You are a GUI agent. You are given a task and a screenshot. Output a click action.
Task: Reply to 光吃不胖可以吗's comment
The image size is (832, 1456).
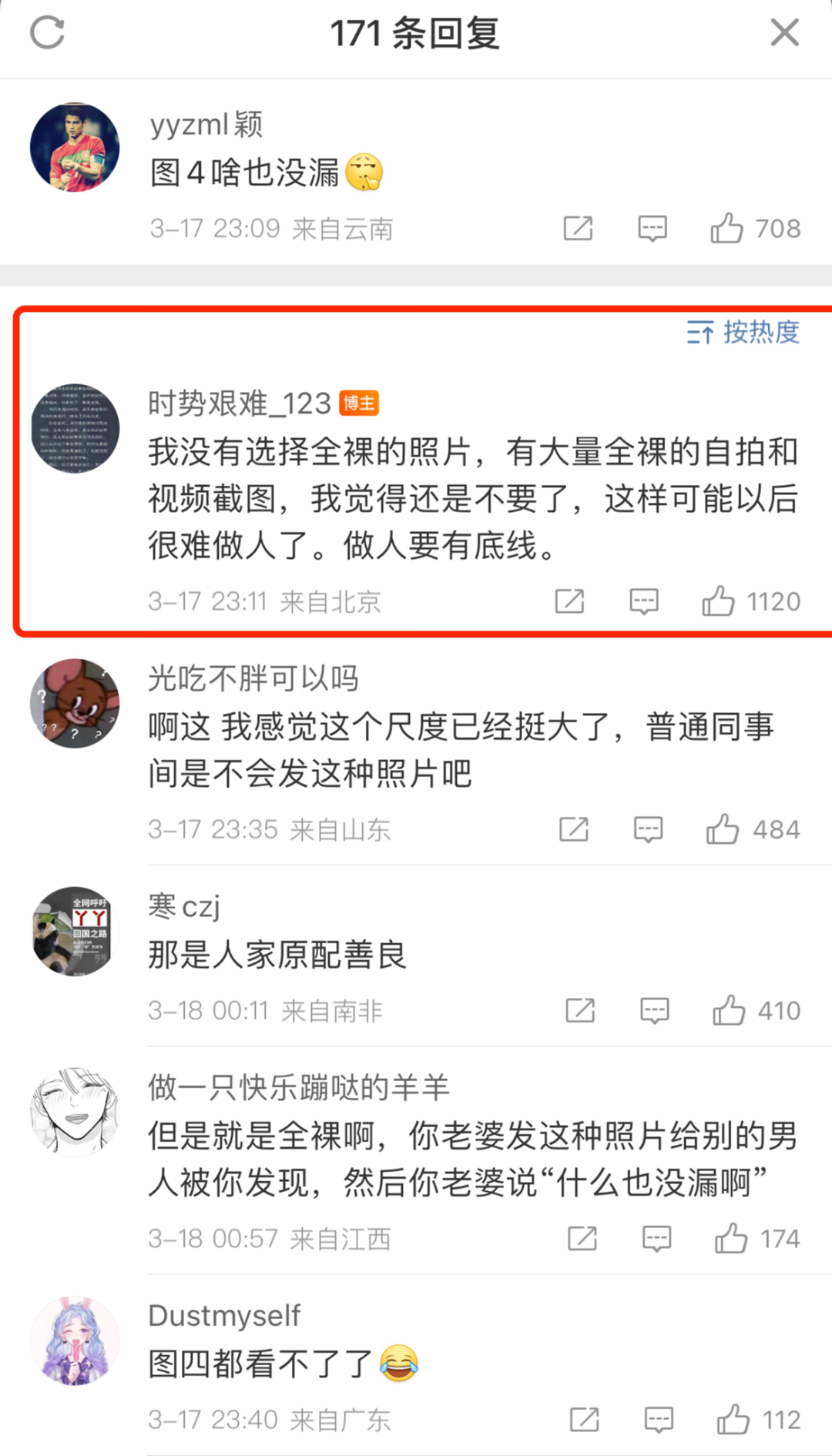[x=648, y=829]
